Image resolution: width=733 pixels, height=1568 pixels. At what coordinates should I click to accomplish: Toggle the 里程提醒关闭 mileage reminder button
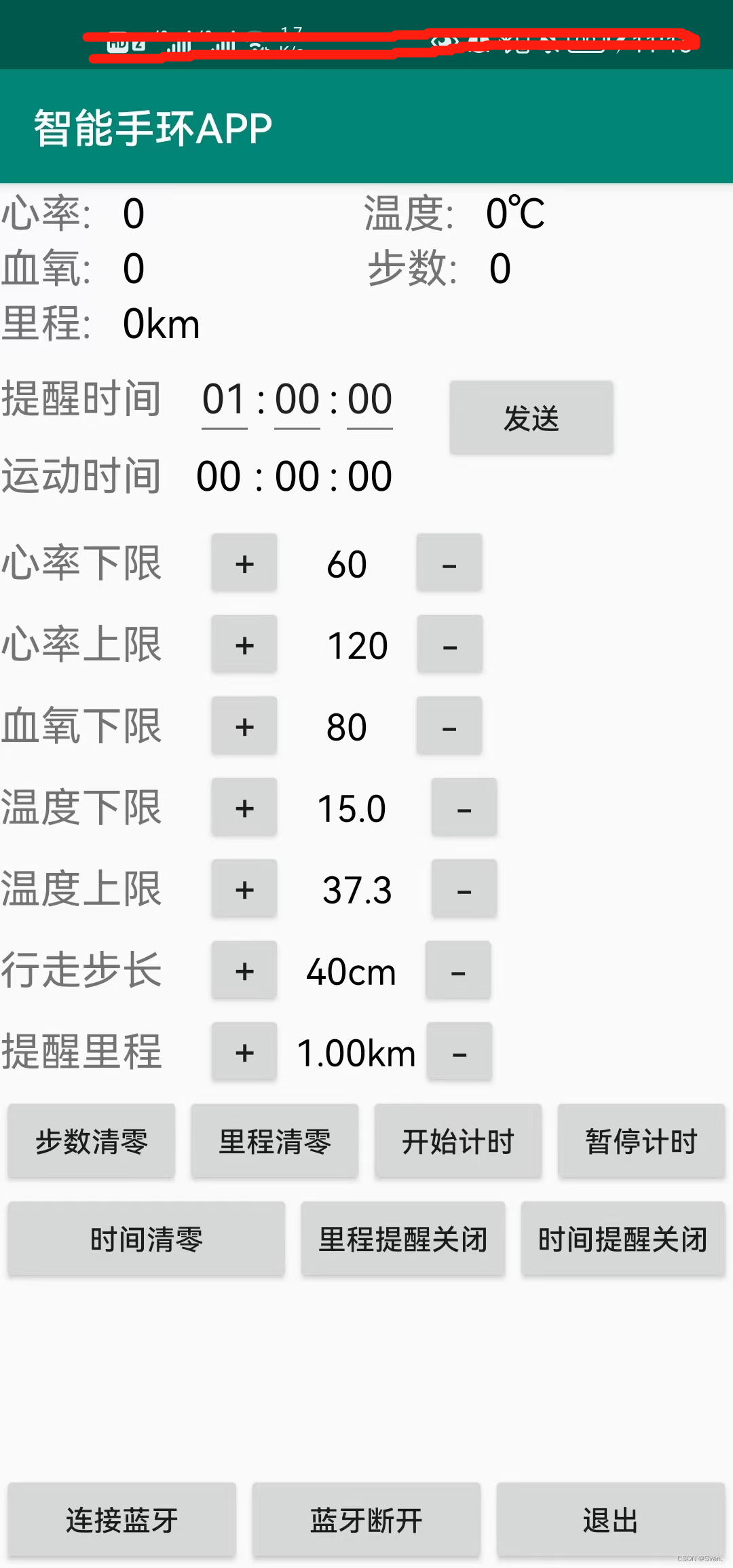(403, 1239)
